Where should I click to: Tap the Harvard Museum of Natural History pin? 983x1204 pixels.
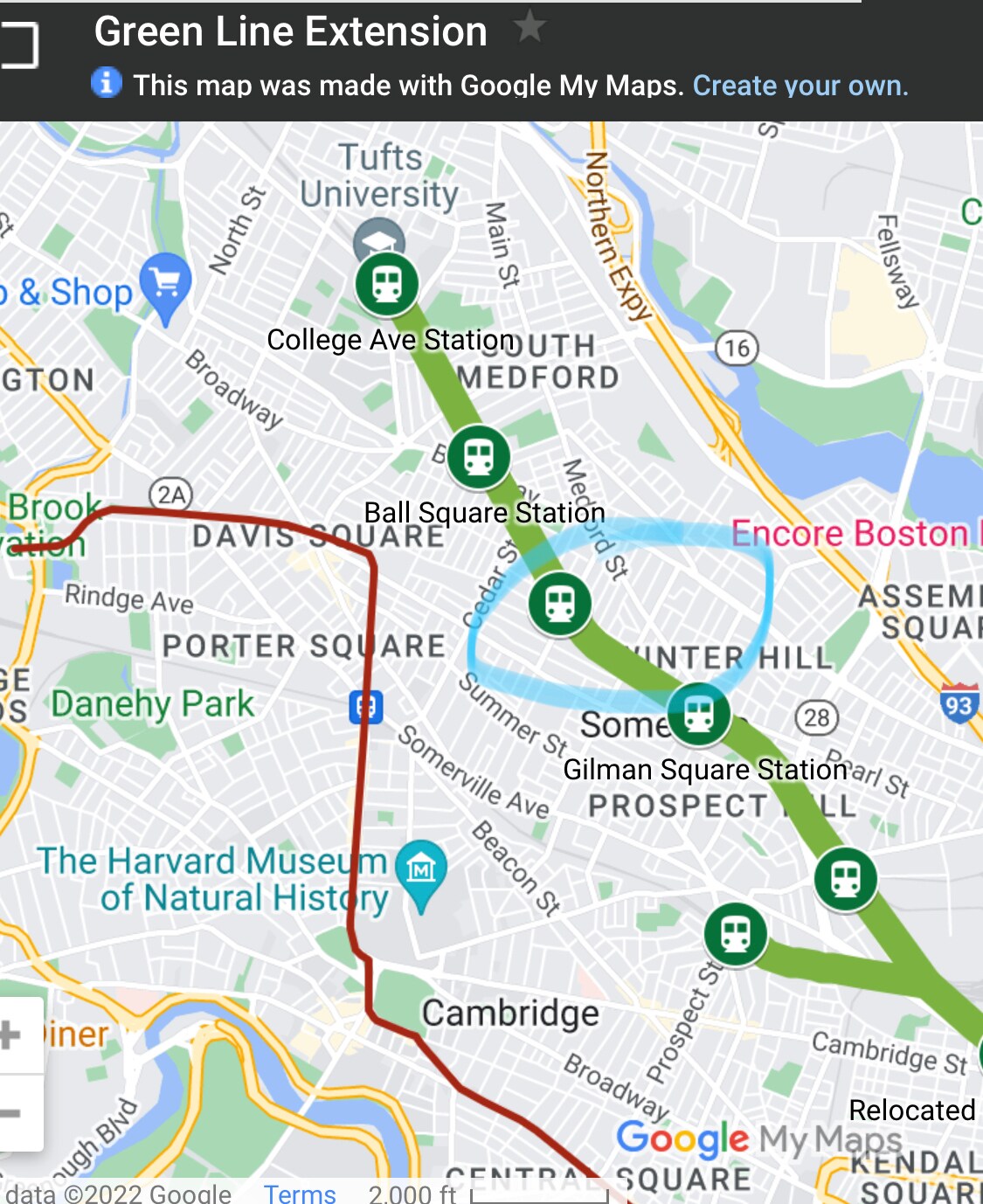tap(421, 869)
